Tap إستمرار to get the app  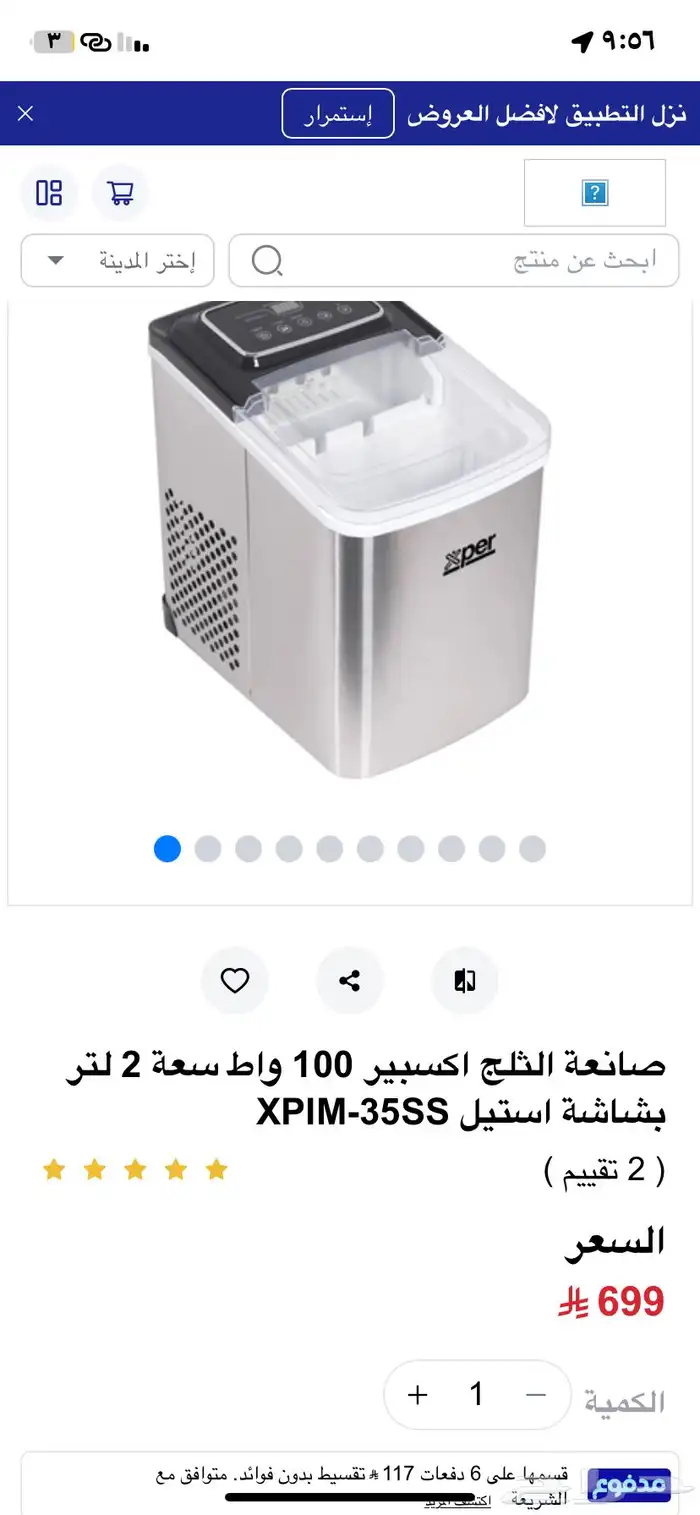(x=337, y=113)
